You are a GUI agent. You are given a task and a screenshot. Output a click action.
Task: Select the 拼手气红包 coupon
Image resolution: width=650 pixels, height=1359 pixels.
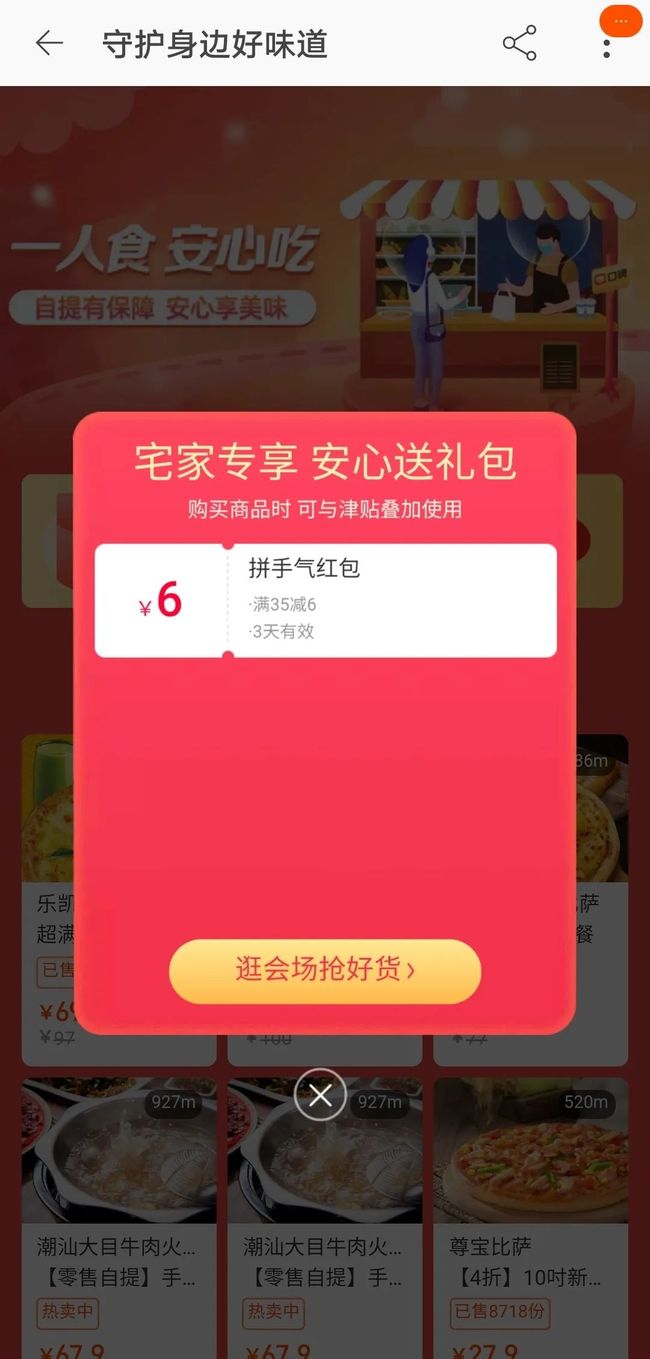click(x=325, y=600)
